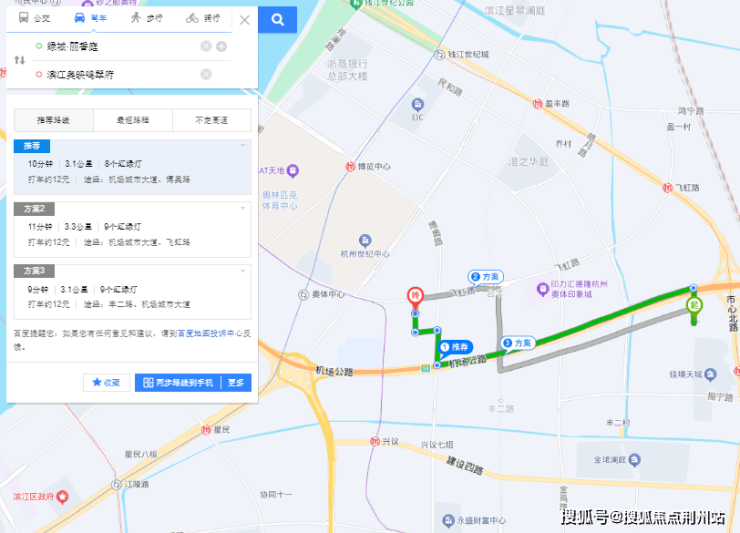Switch to 骑行 cycling directions
740x533 pixels.
[204, 18]
